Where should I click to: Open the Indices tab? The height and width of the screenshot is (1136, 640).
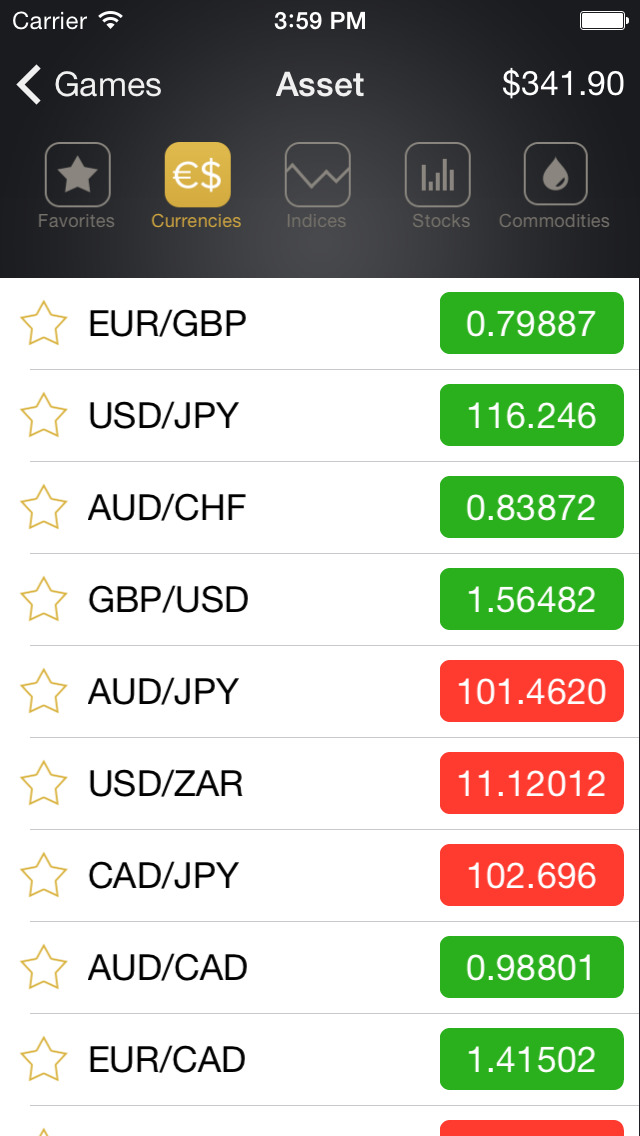(x=317, y=186)
